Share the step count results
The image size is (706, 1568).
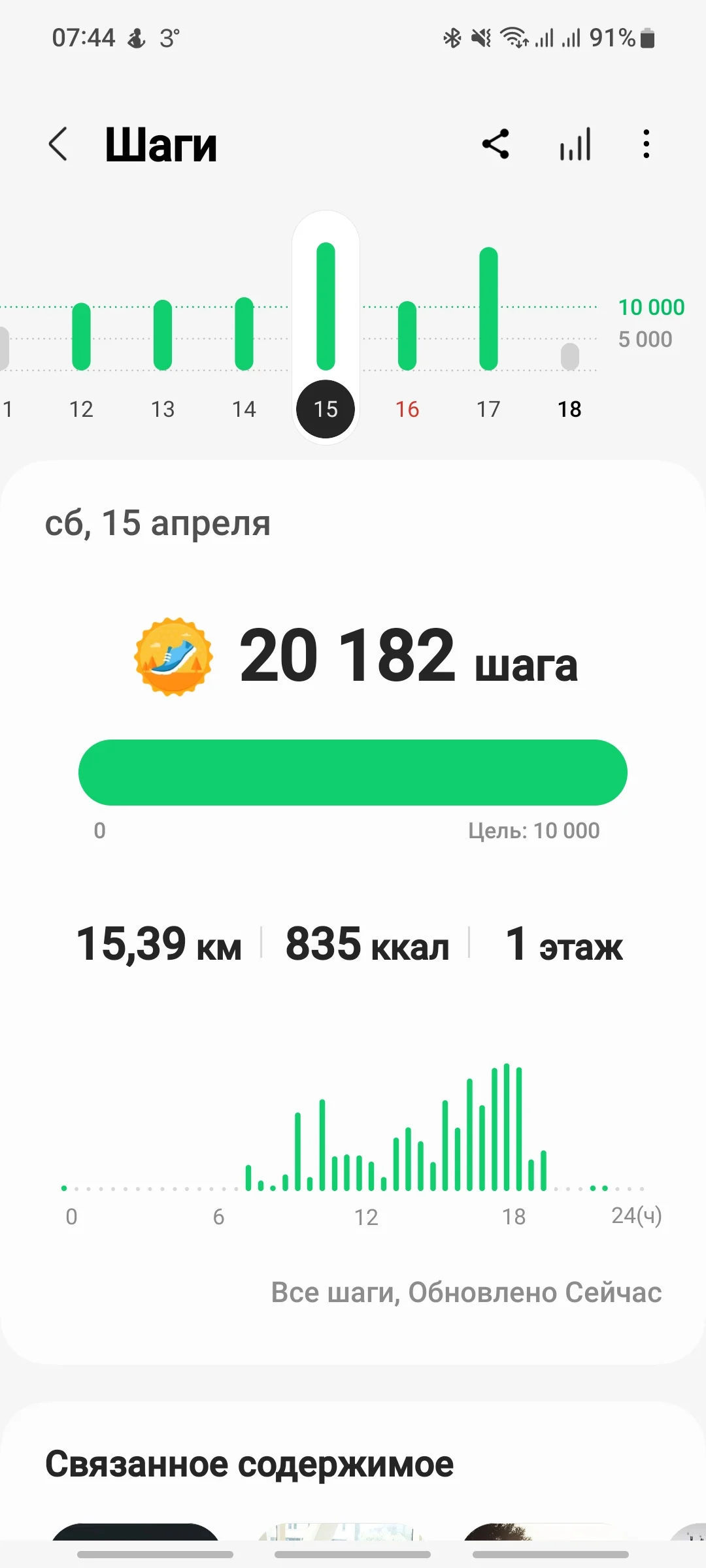click(496, 144)
